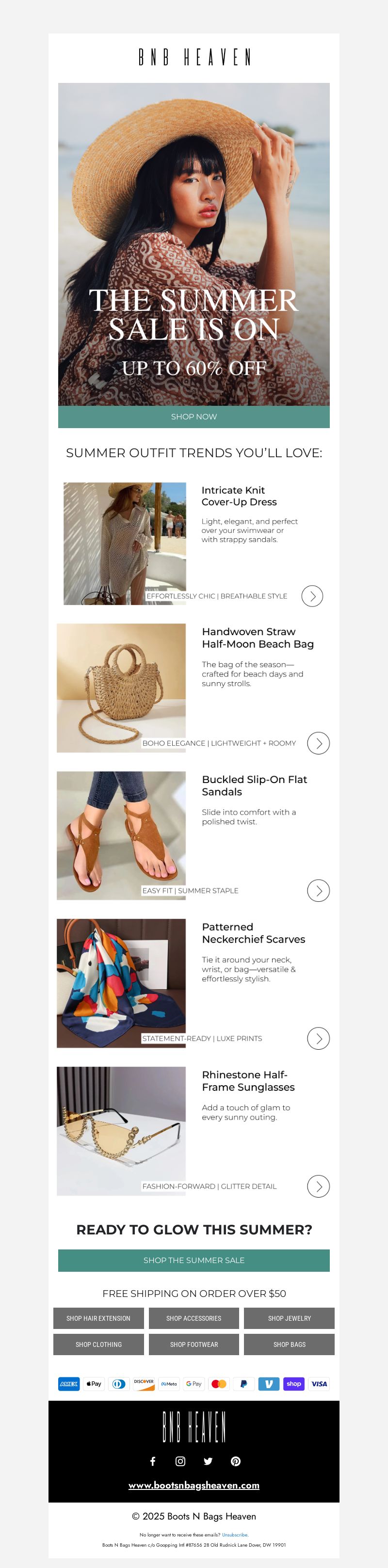
Task: Open the straw beach bag product image
Action: (x=121, y=688)
